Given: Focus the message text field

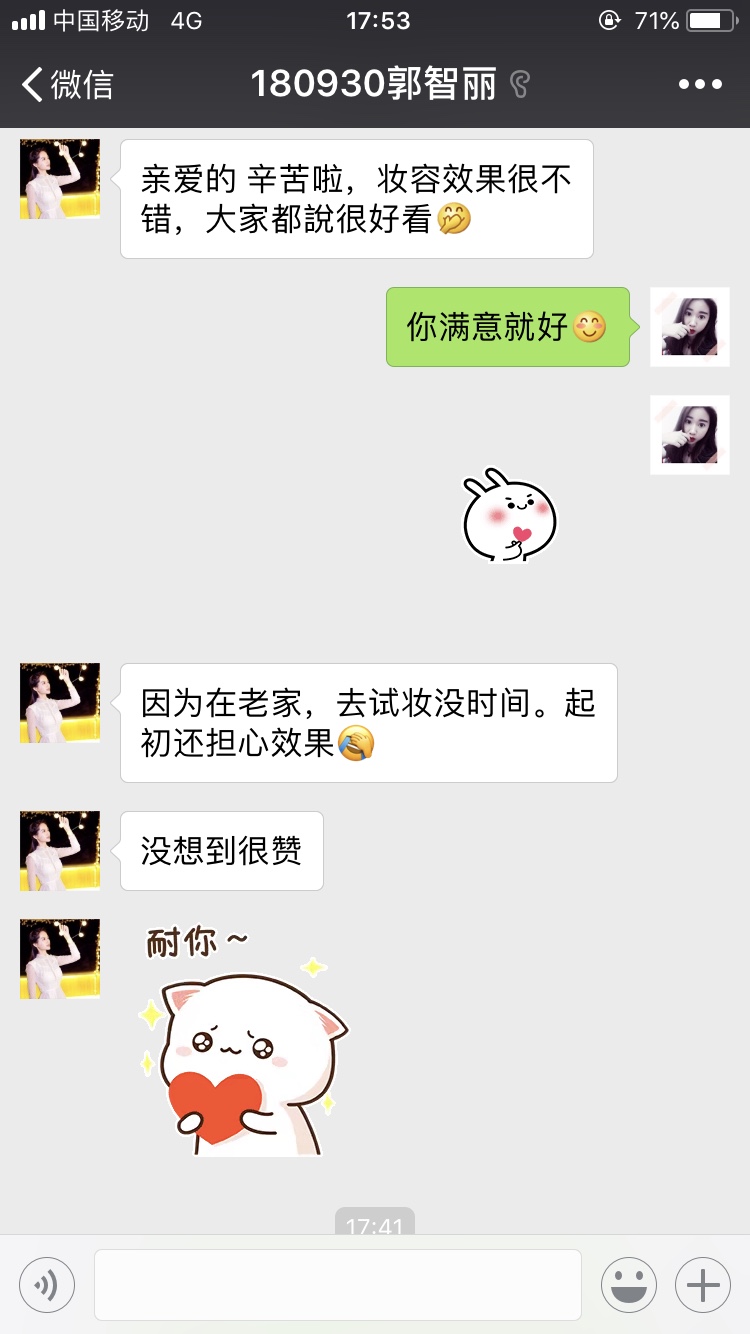Looking at the screenshot, I should 338,1284.
